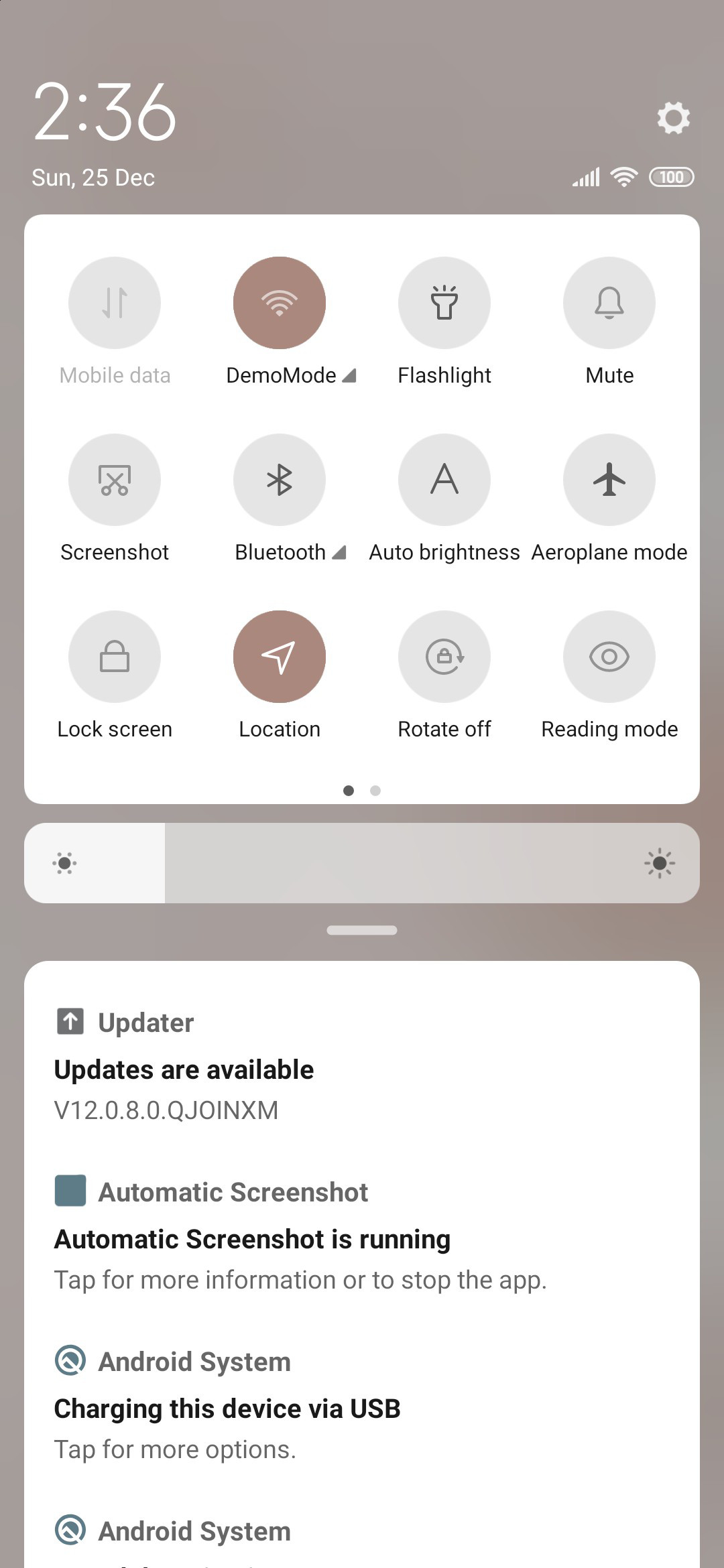724x1568 pixels.
Task: Enable Reading mode
Action: click(x=609, y=657)
